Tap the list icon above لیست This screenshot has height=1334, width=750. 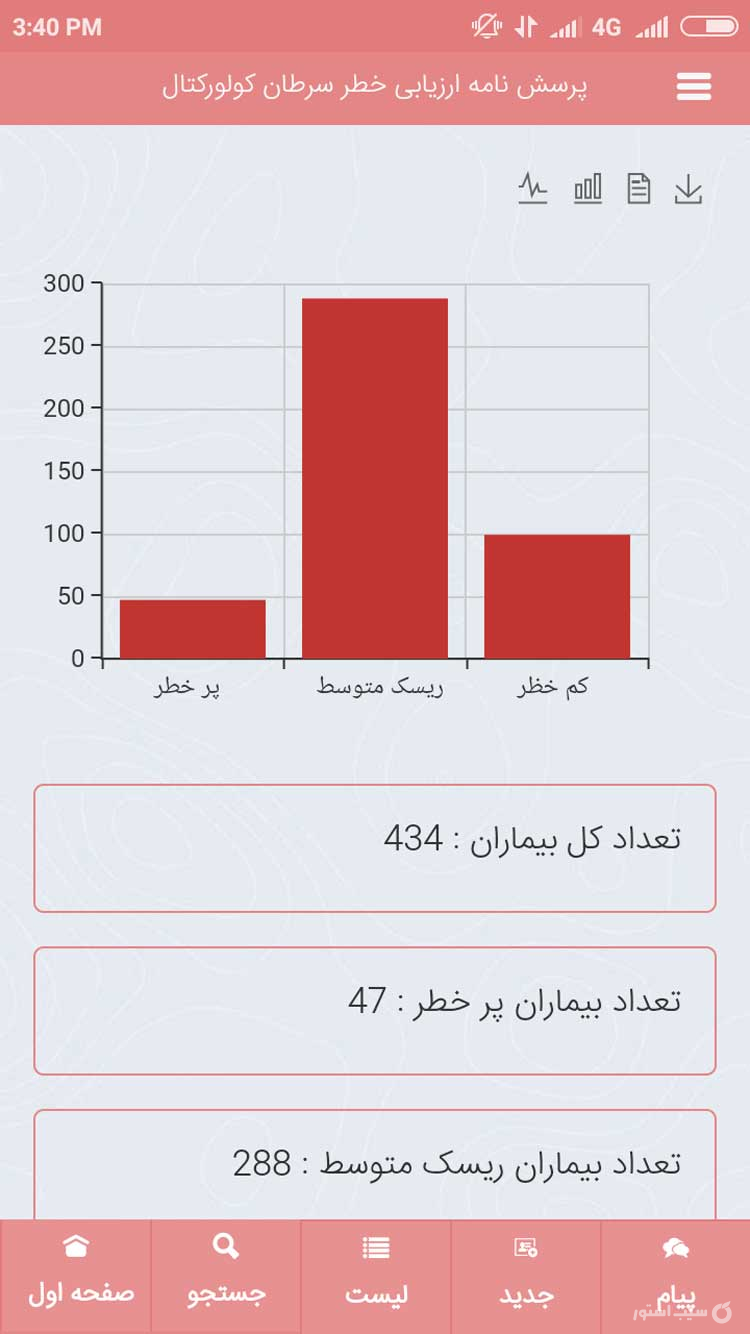(375, 1246)
